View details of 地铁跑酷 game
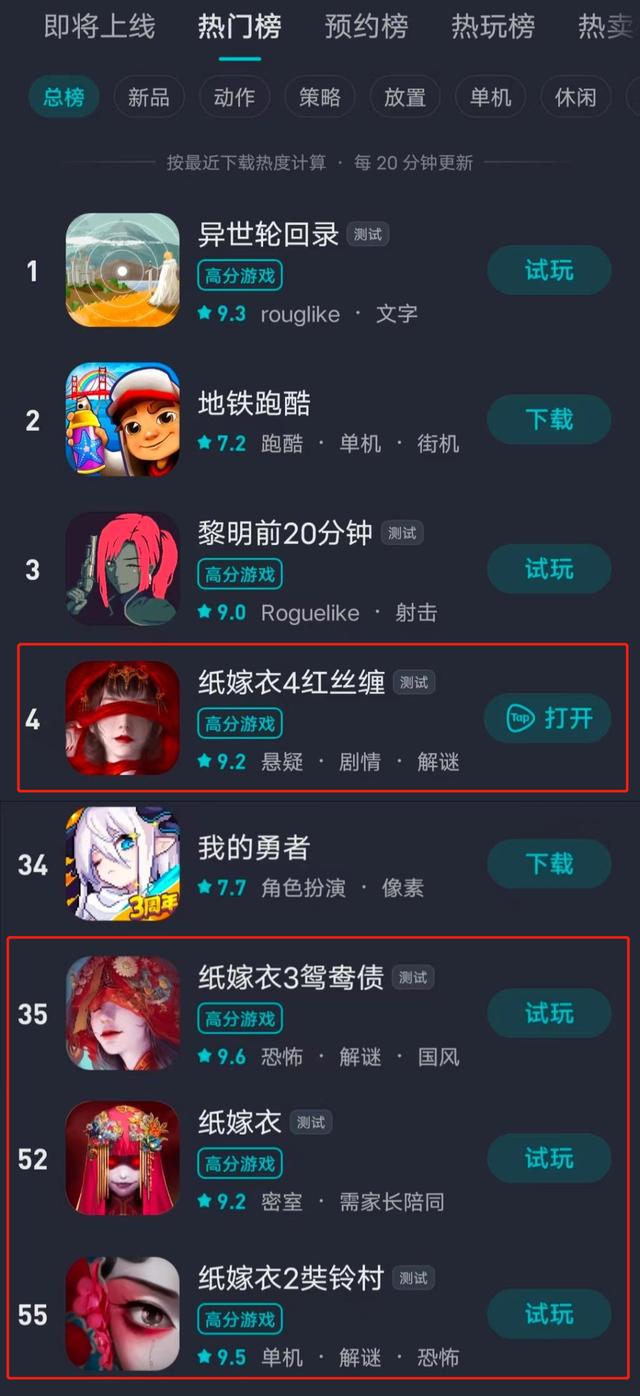This screenshot has width=640, height=1396. (x=320, y=420)
